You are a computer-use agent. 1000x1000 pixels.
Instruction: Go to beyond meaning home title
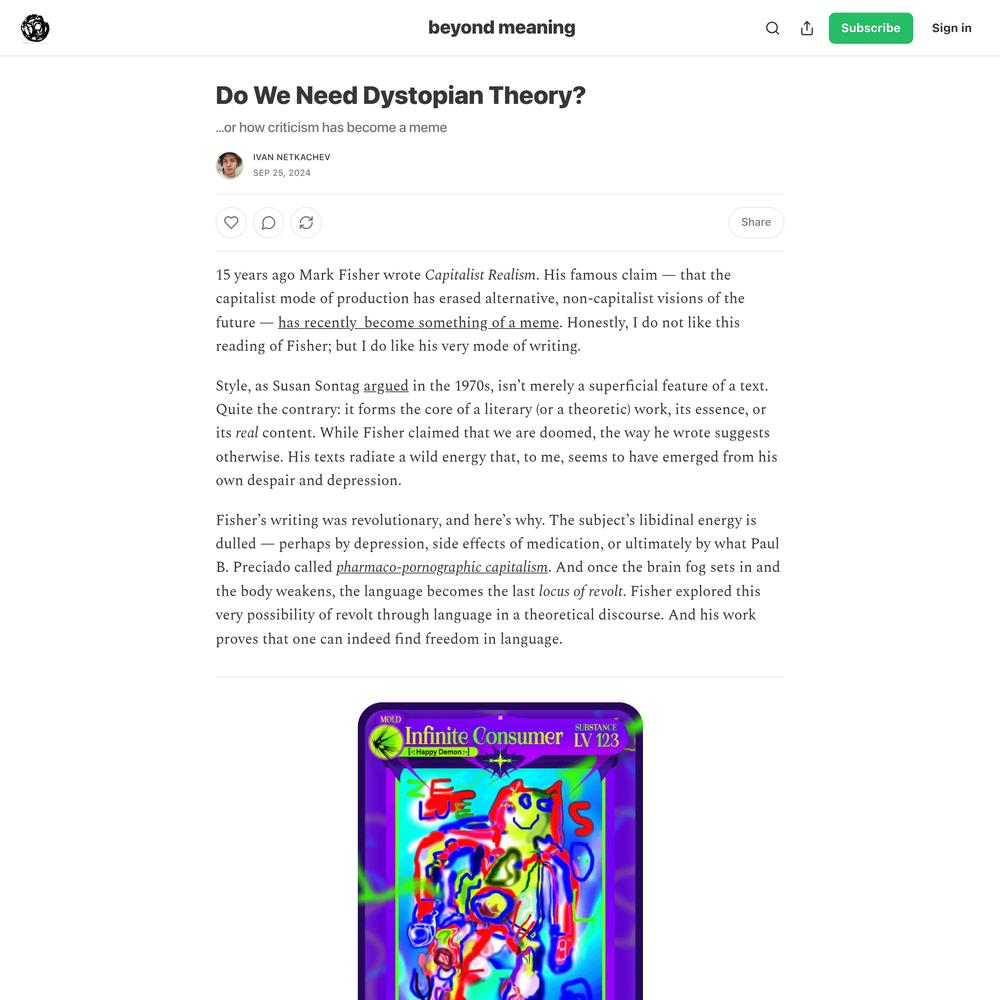click(x=501, y=28)
